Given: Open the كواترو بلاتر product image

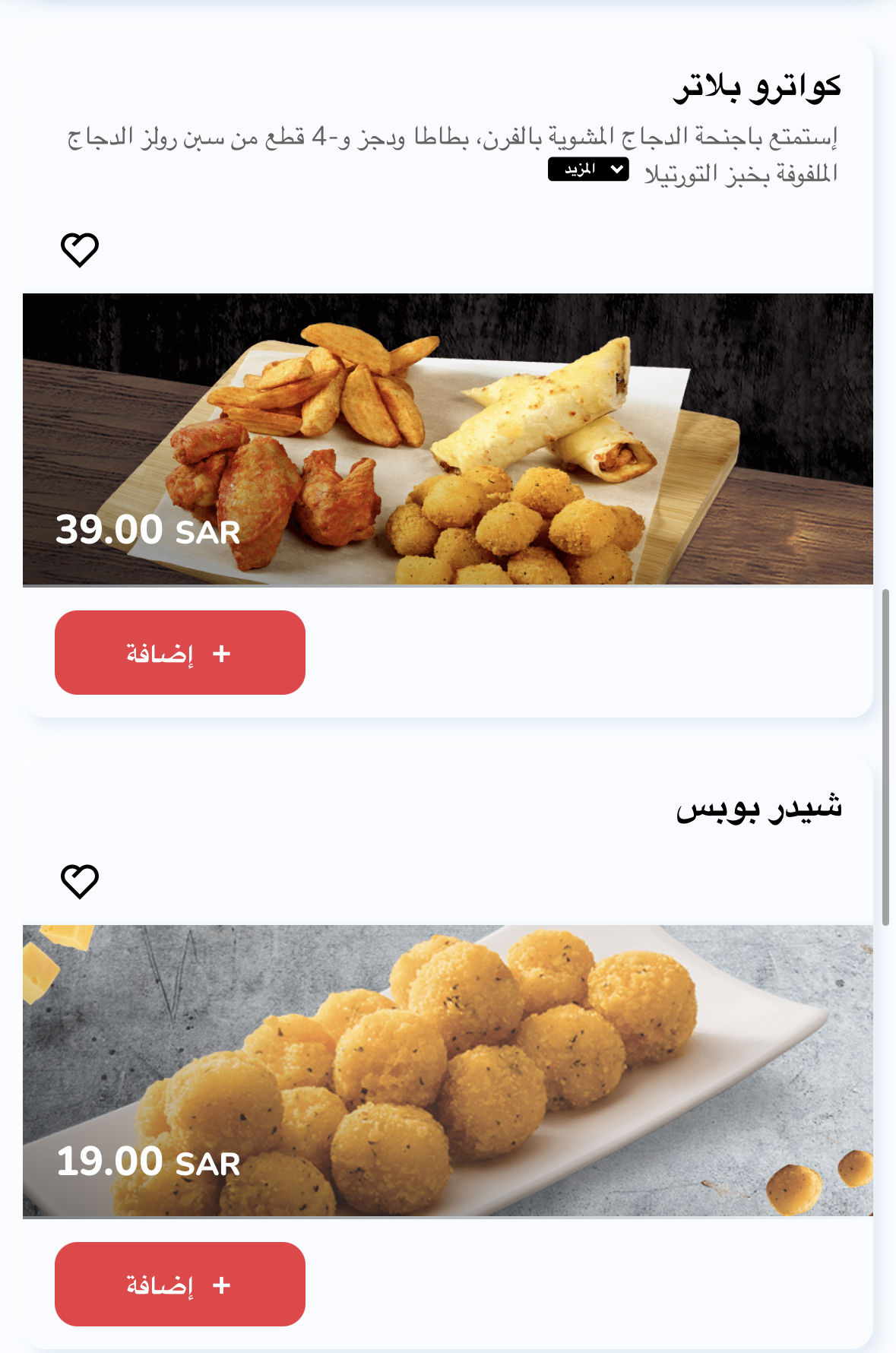Looking at the screenshot, I should point(448,439).
